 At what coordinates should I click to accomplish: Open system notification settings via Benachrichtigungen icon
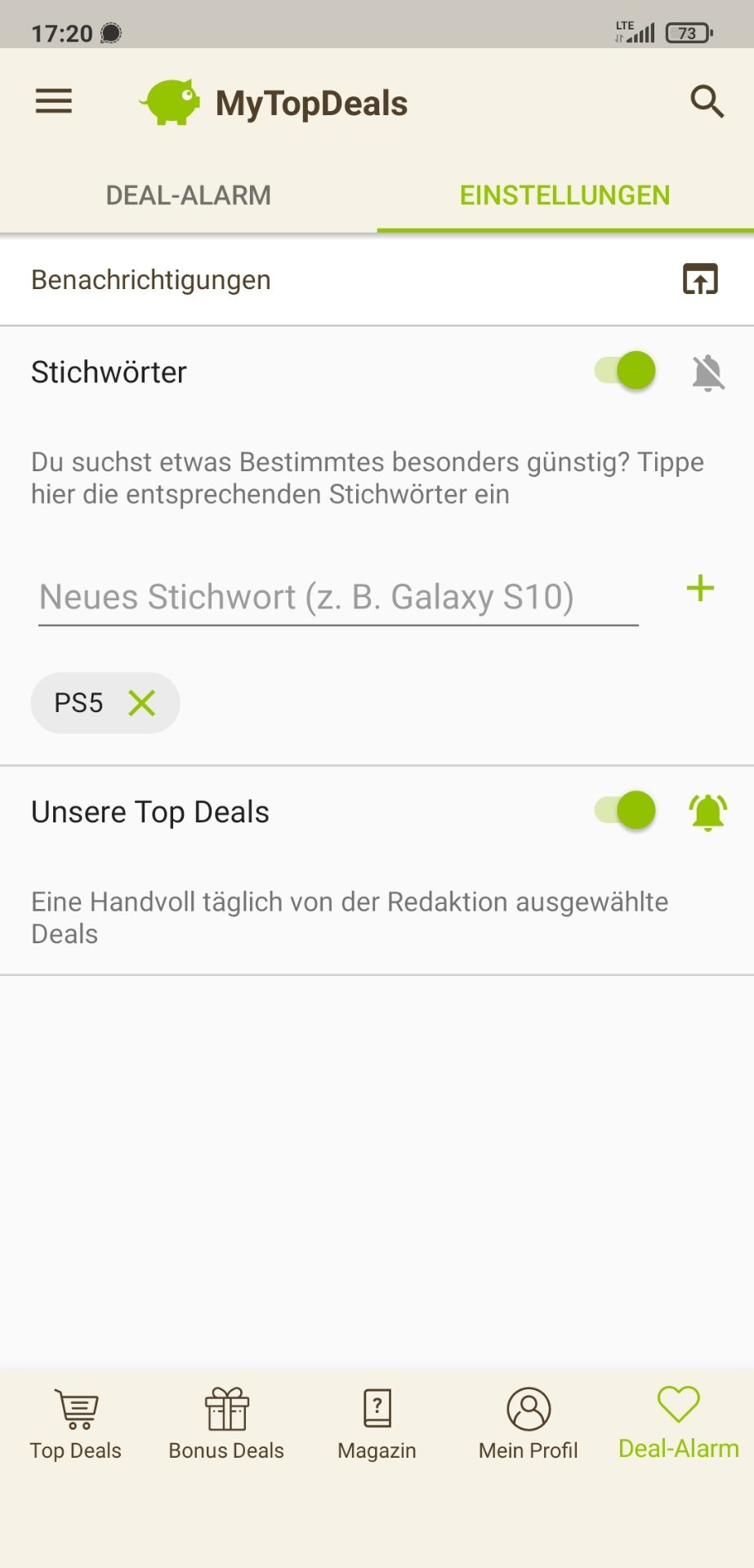700,279
